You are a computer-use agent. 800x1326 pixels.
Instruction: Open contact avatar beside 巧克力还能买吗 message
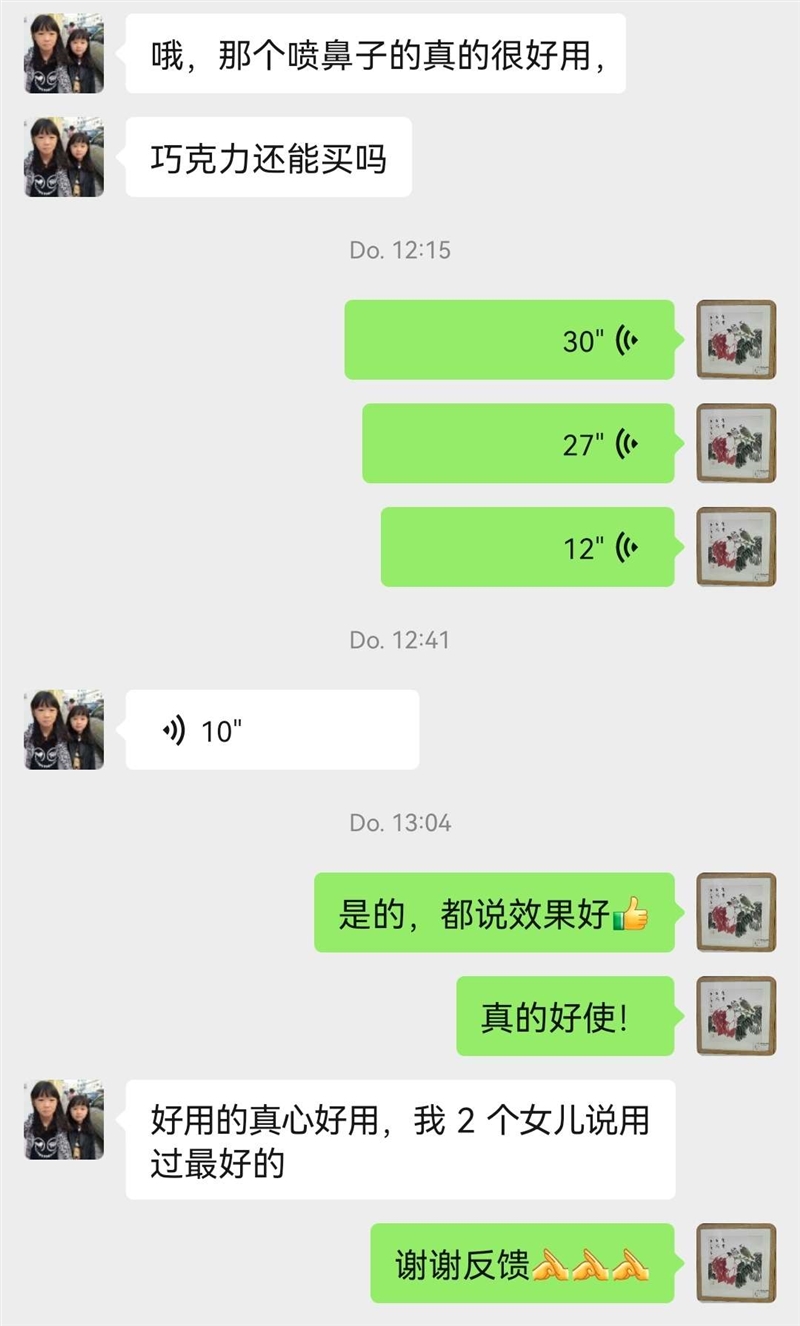[64, 157]
